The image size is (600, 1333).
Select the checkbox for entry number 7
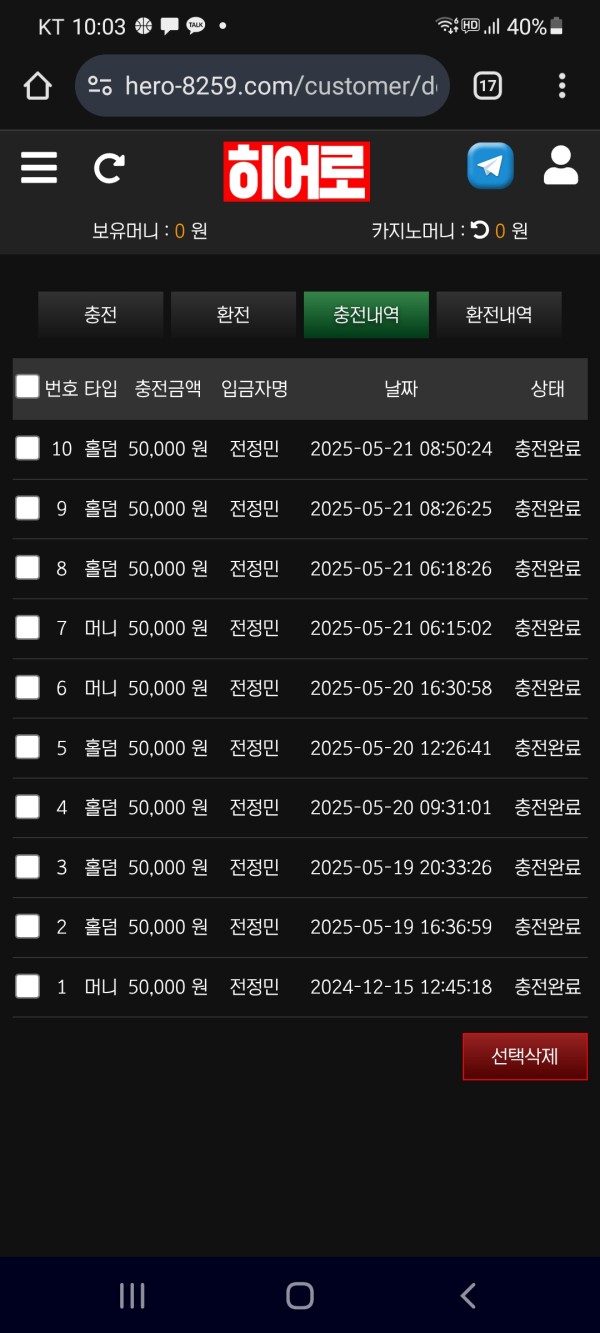27,628
